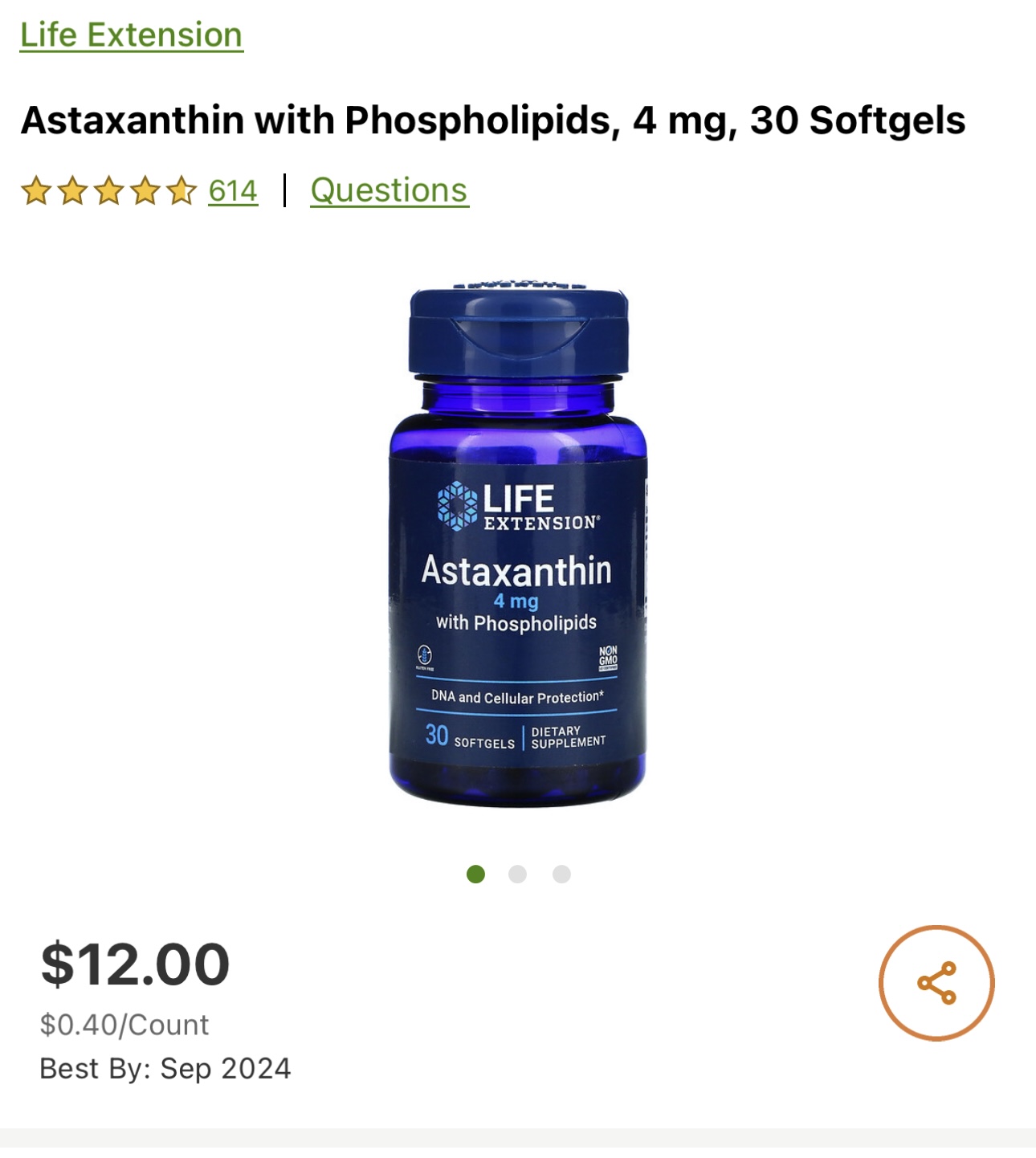Open the Life Extension brand link
The height and width of the screenshot is (1158, 1036).
pos(131,35)
